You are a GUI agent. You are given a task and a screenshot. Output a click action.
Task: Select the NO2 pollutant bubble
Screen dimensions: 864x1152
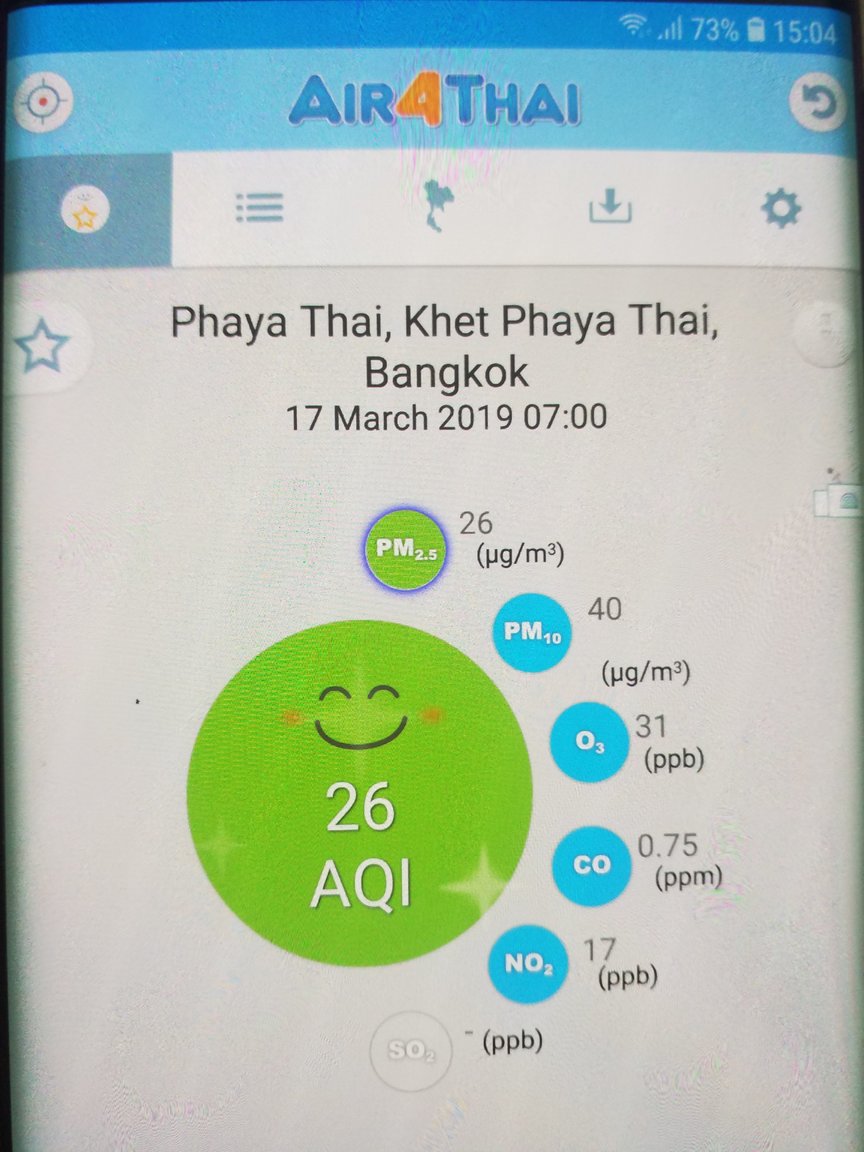pyautogui.click(x=528, y=965)
